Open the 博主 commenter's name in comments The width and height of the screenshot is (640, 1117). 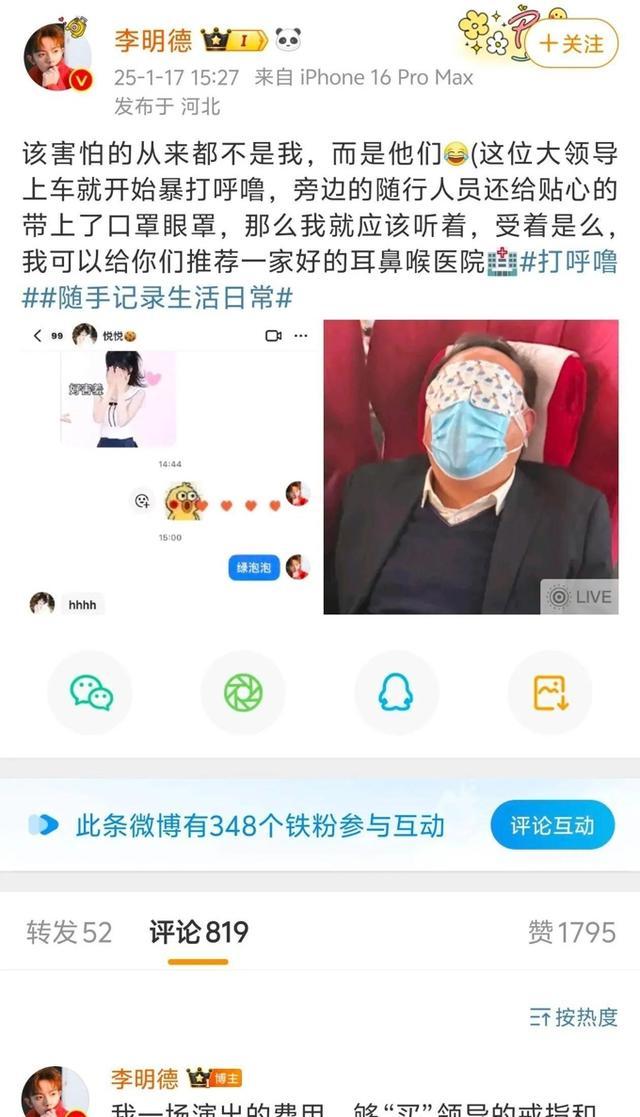144,1078
